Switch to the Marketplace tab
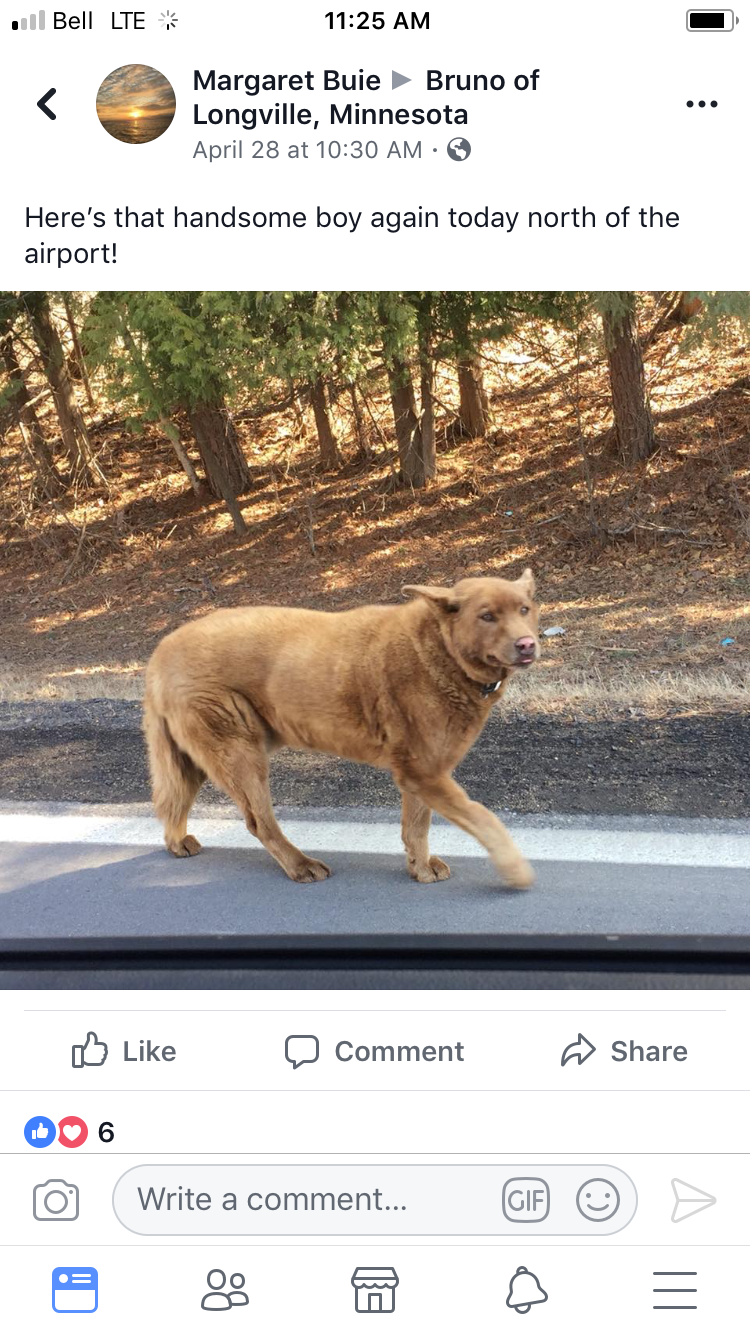750x1334 pixels. click(x=375, y=1290)
